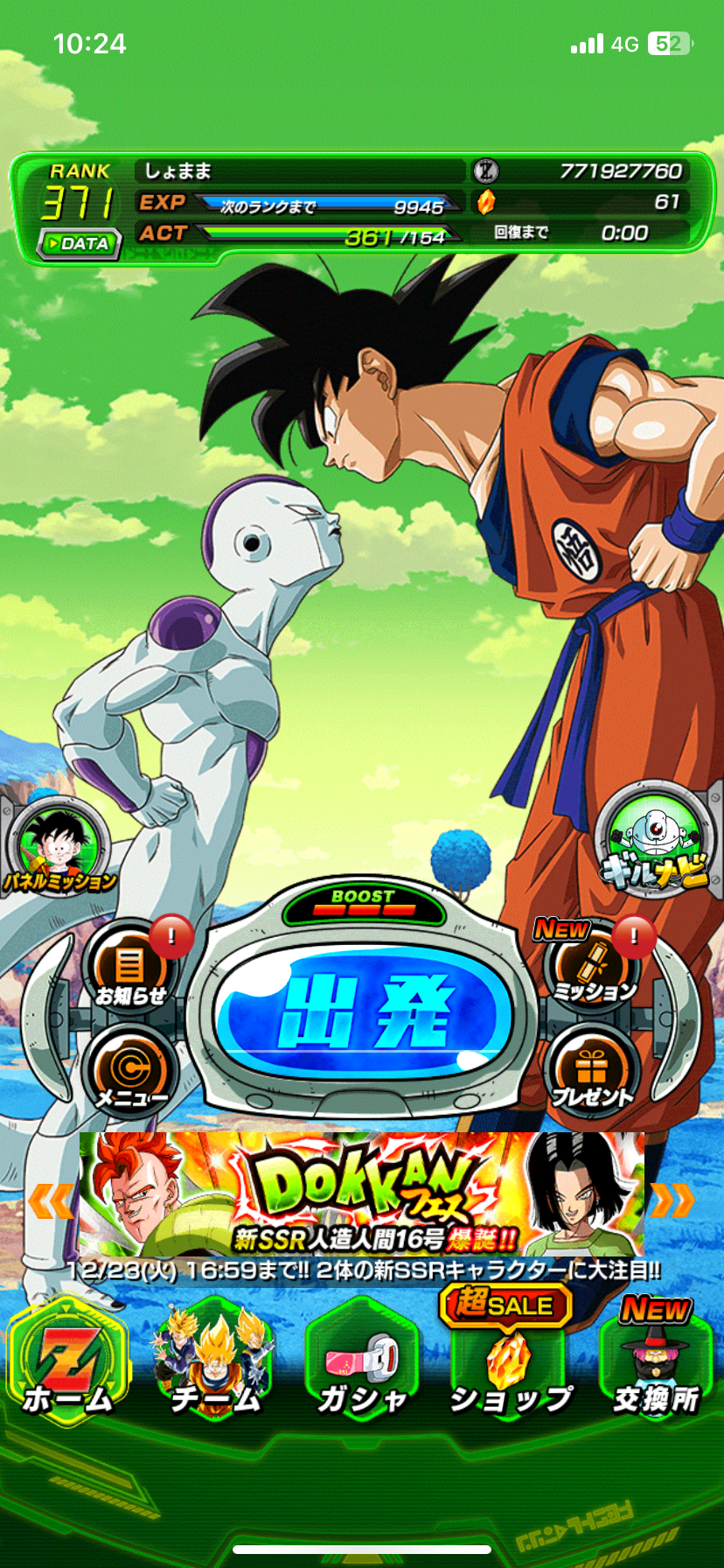Show the next banner with right arrows
Image resolution: width=724 pixels, height=1568 pixels.
coord(672,1200)
